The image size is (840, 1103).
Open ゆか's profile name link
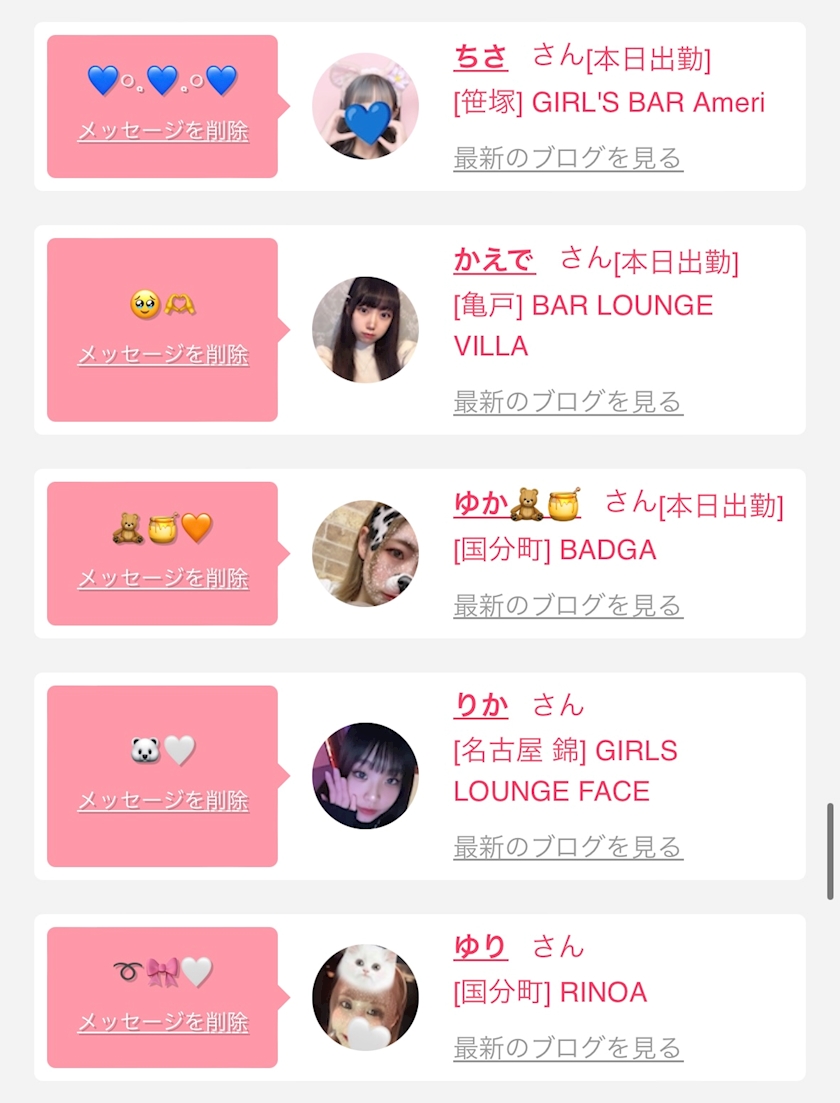pyautogui.click(x=517, y=504)
